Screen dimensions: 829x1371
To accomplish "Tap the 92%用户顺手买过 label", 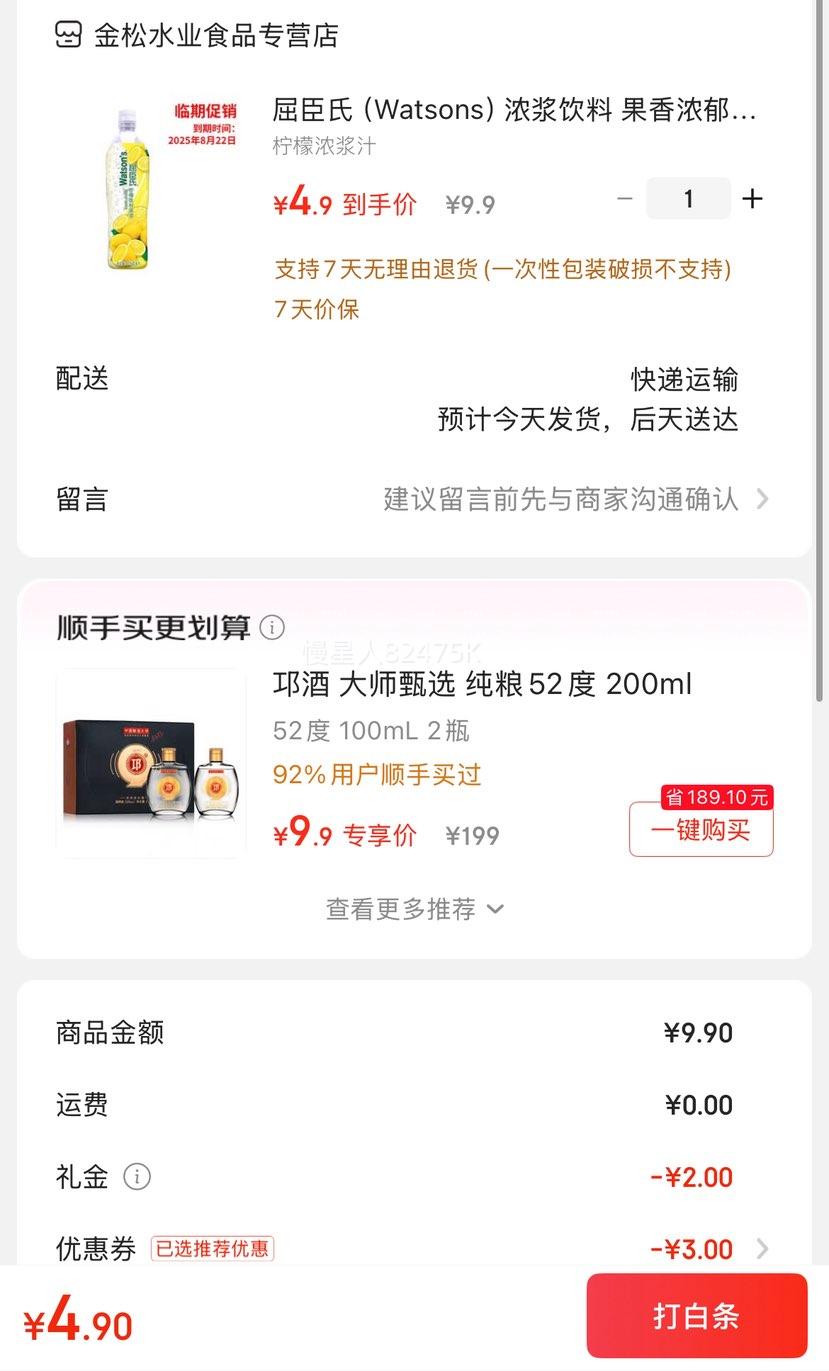I will (375, 775).
